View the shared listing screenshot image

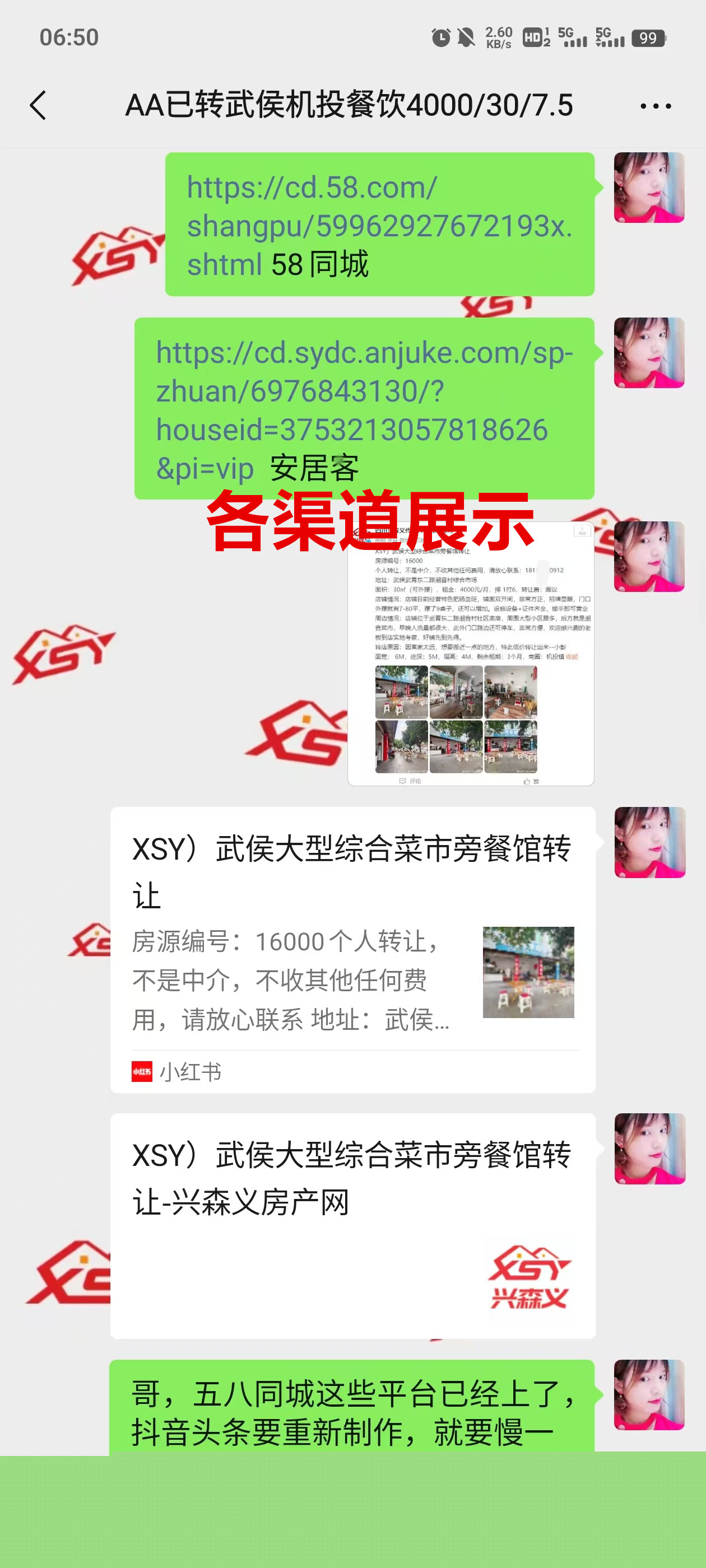(470, 654)
